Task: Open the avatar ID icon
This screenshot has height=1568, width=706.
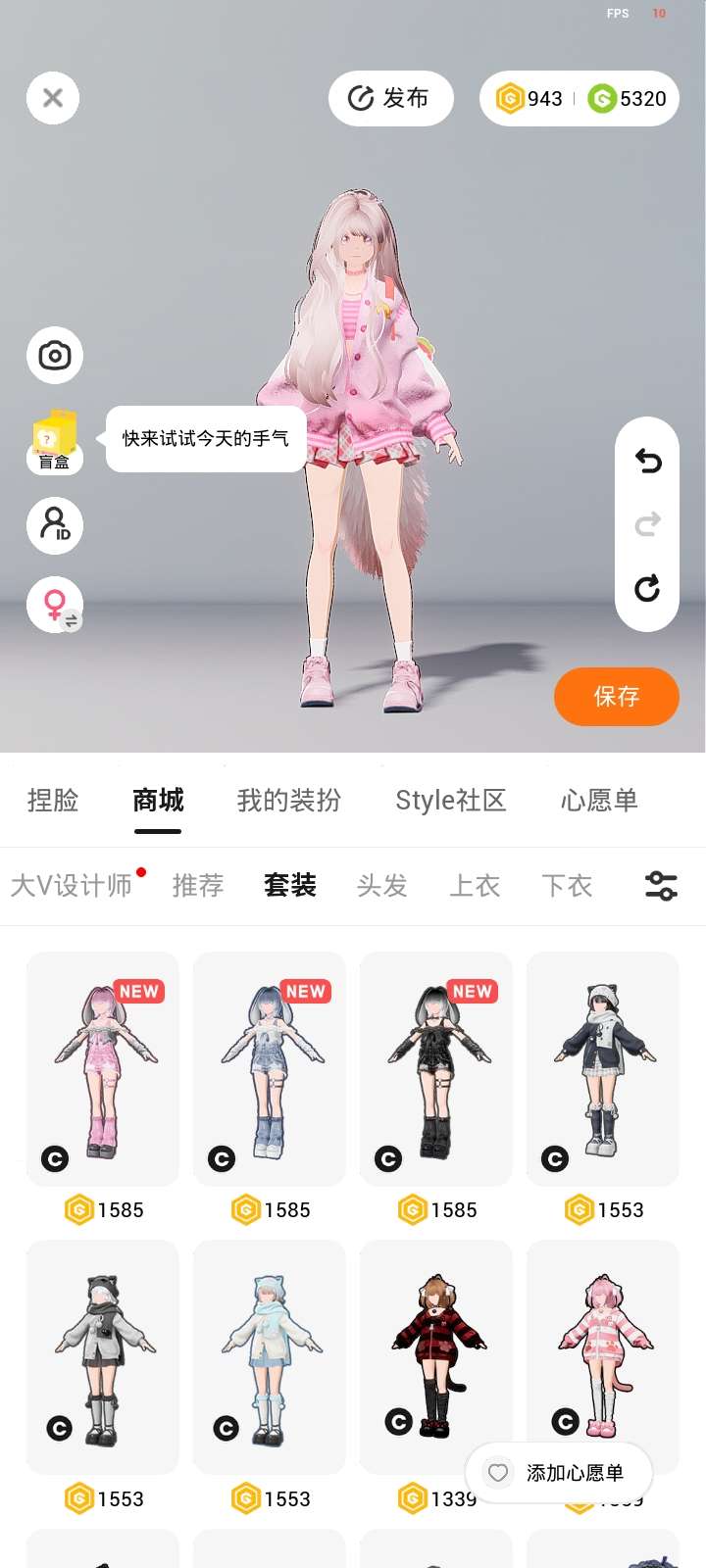Action: tap(55, 525)
